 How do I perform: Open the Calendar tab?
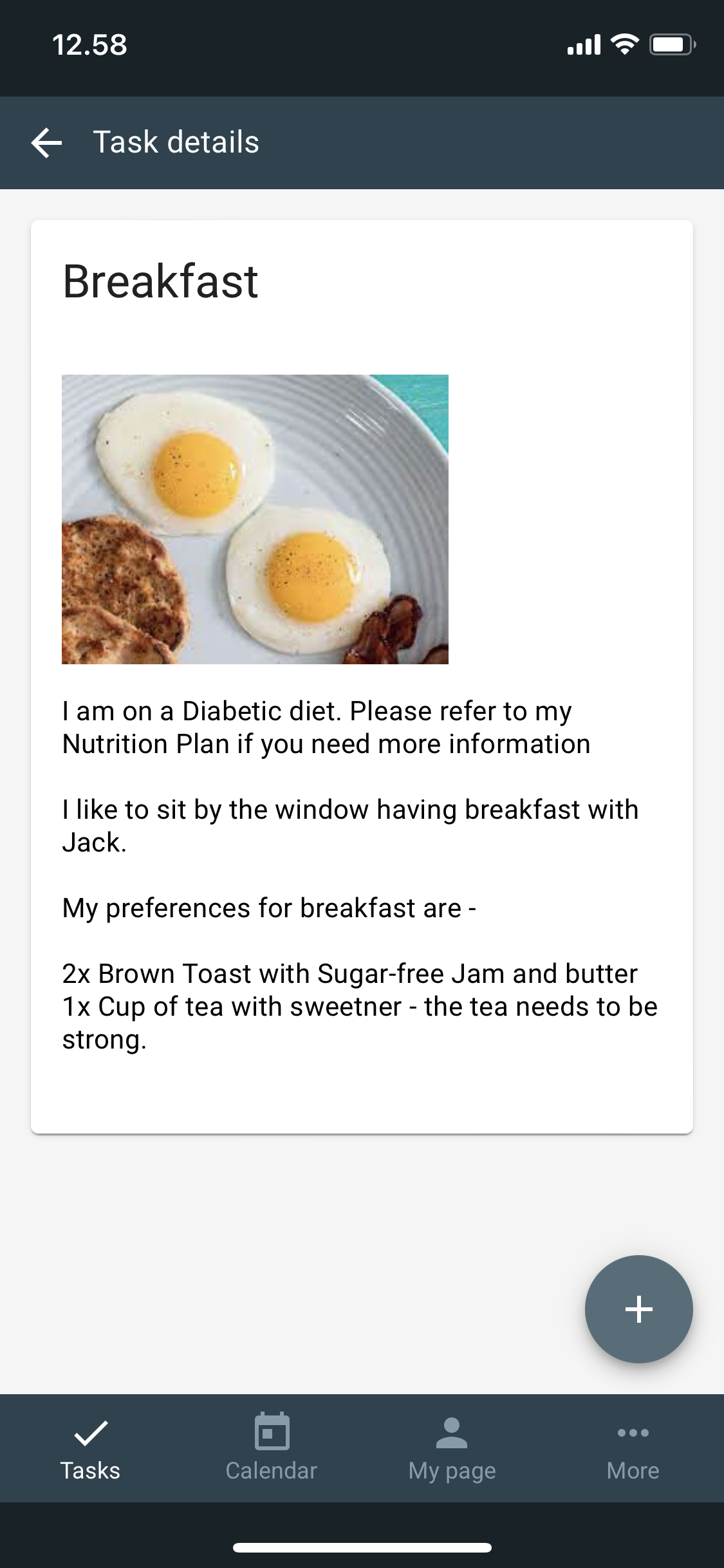click(271, 1448)
